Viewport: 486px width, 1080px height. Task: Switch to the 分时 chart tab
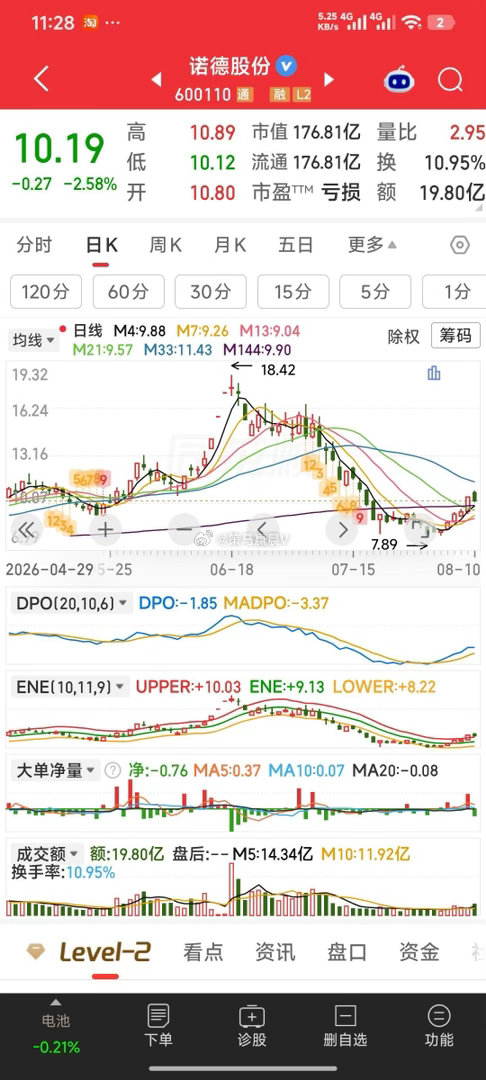(34, 245)
